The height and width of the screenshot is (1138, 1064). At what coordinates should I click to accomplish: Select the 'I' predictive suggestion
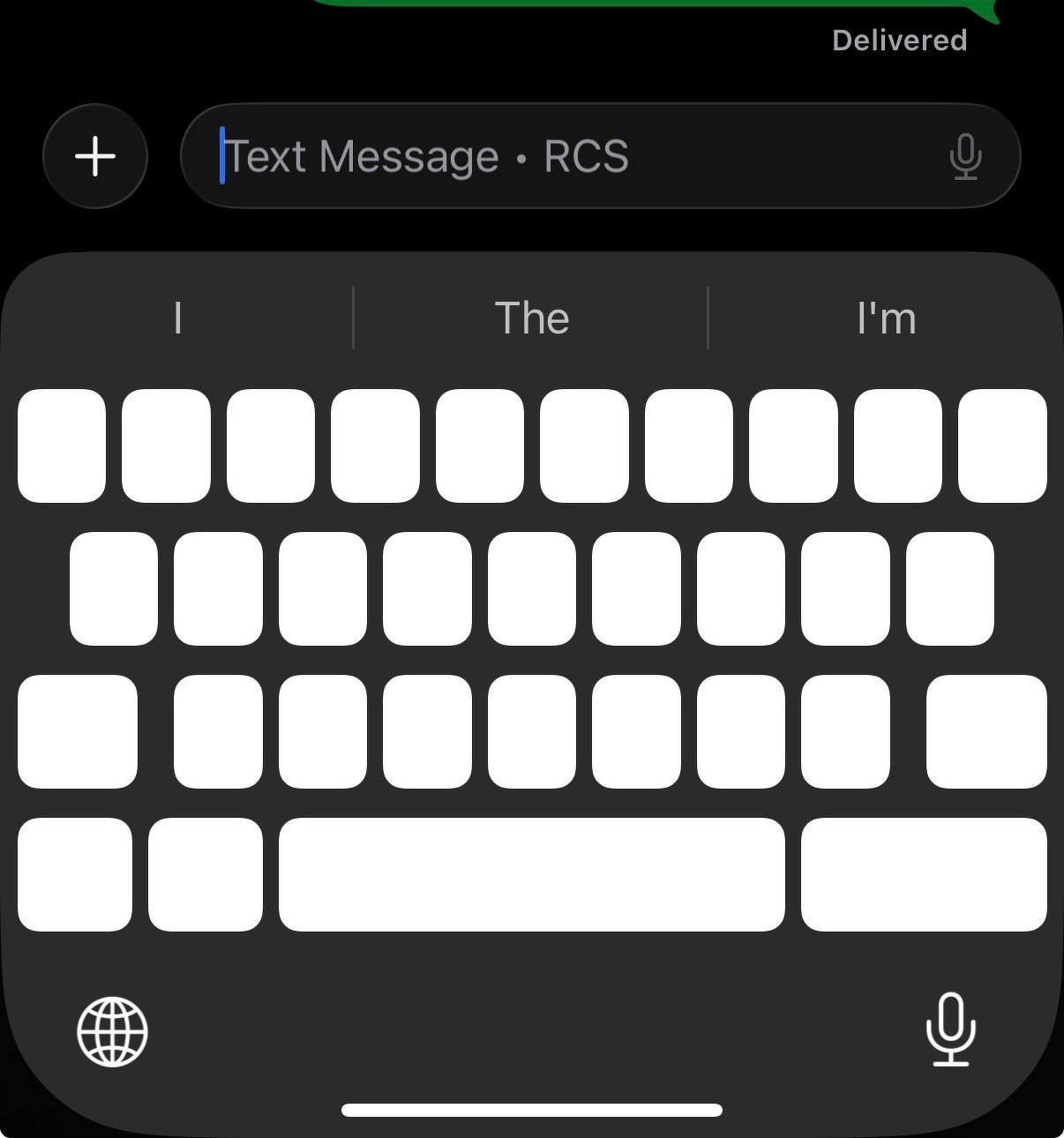click(176, 318)
